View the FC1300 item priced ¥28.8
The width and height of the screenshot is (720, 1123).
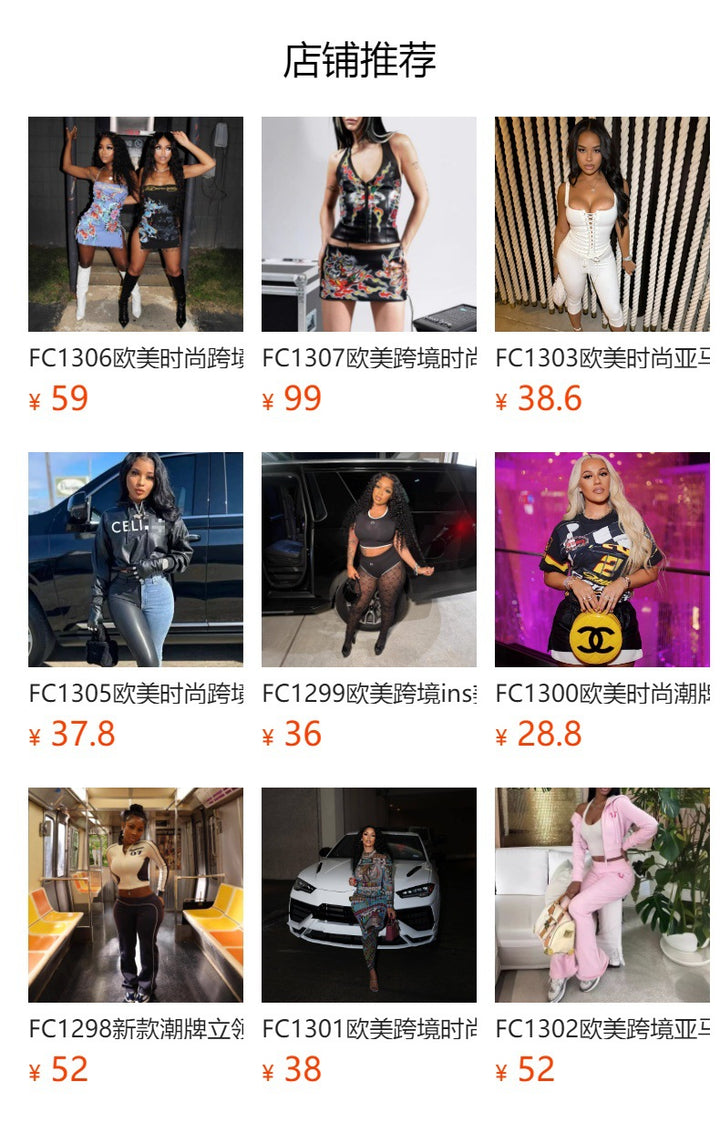pyautogui.click(x=602, y=559)
